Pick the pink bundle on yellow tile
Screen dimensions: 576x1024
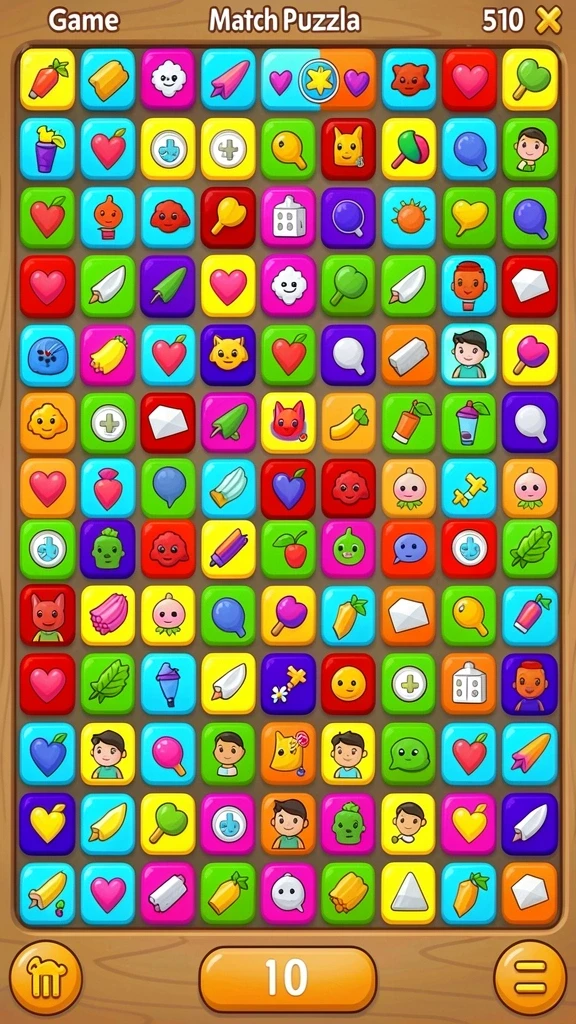(108, 615)
